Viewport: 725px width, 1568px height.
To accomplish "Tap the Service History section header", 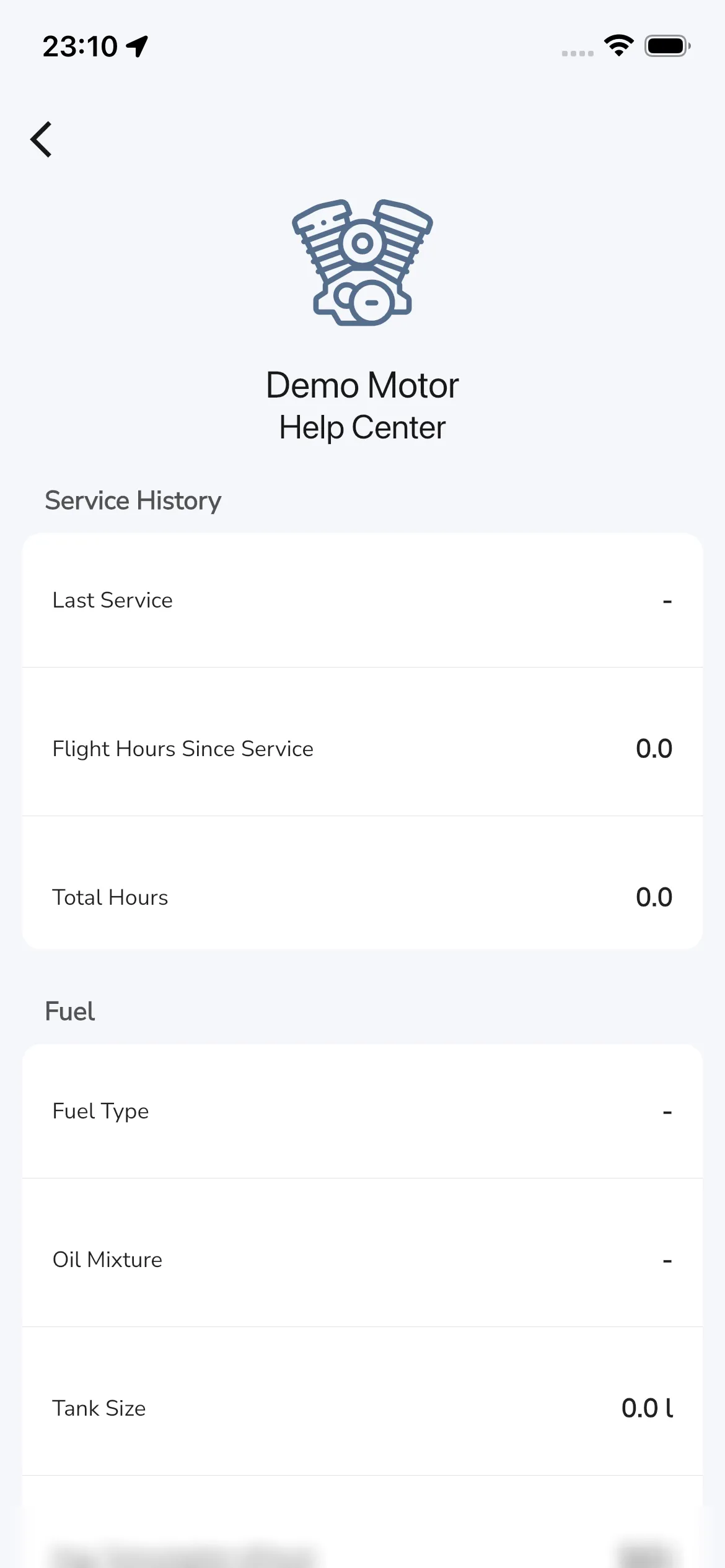I will click(x=133, y=500).
